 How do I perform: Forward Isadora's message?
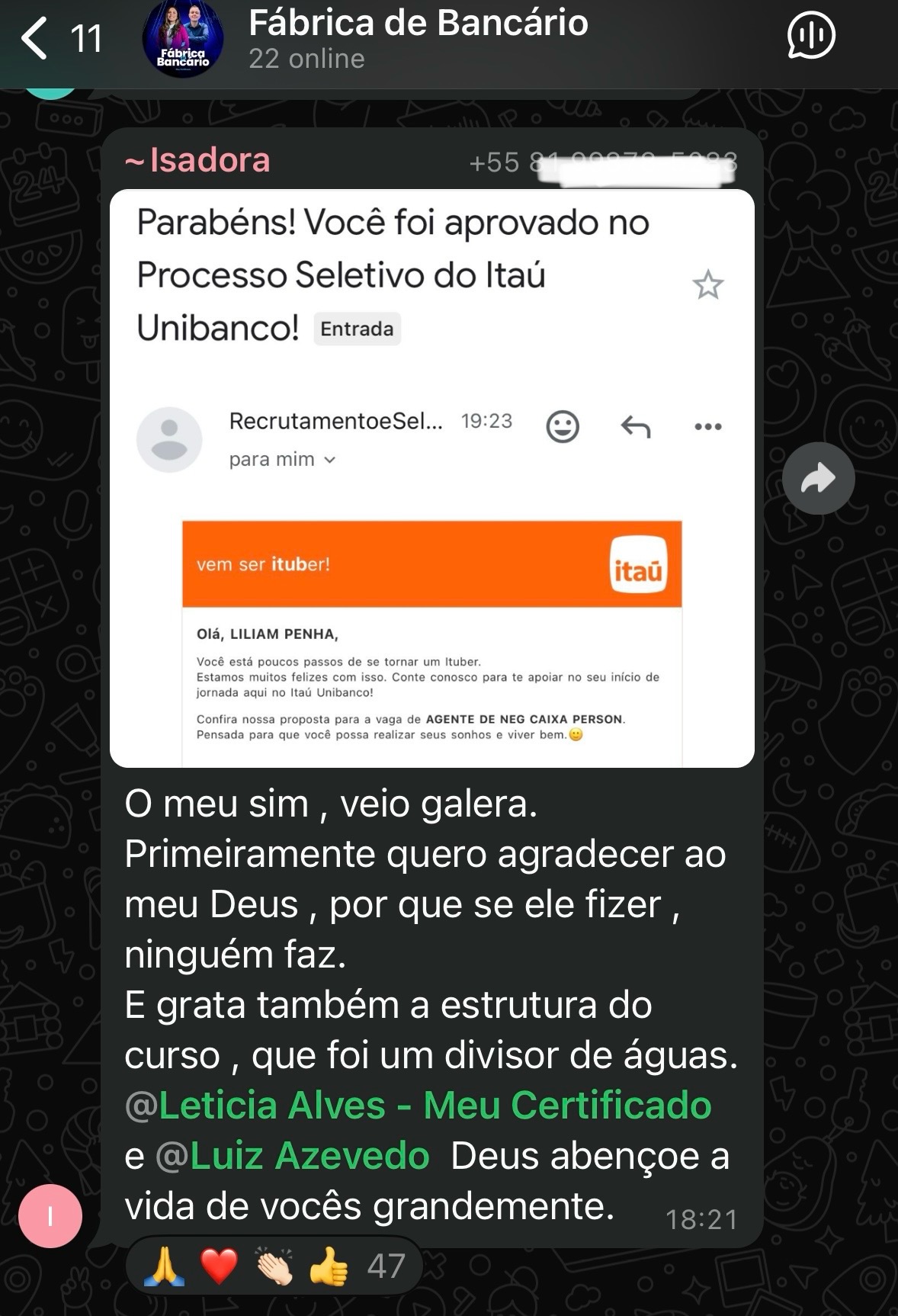(x=818, y=478)
